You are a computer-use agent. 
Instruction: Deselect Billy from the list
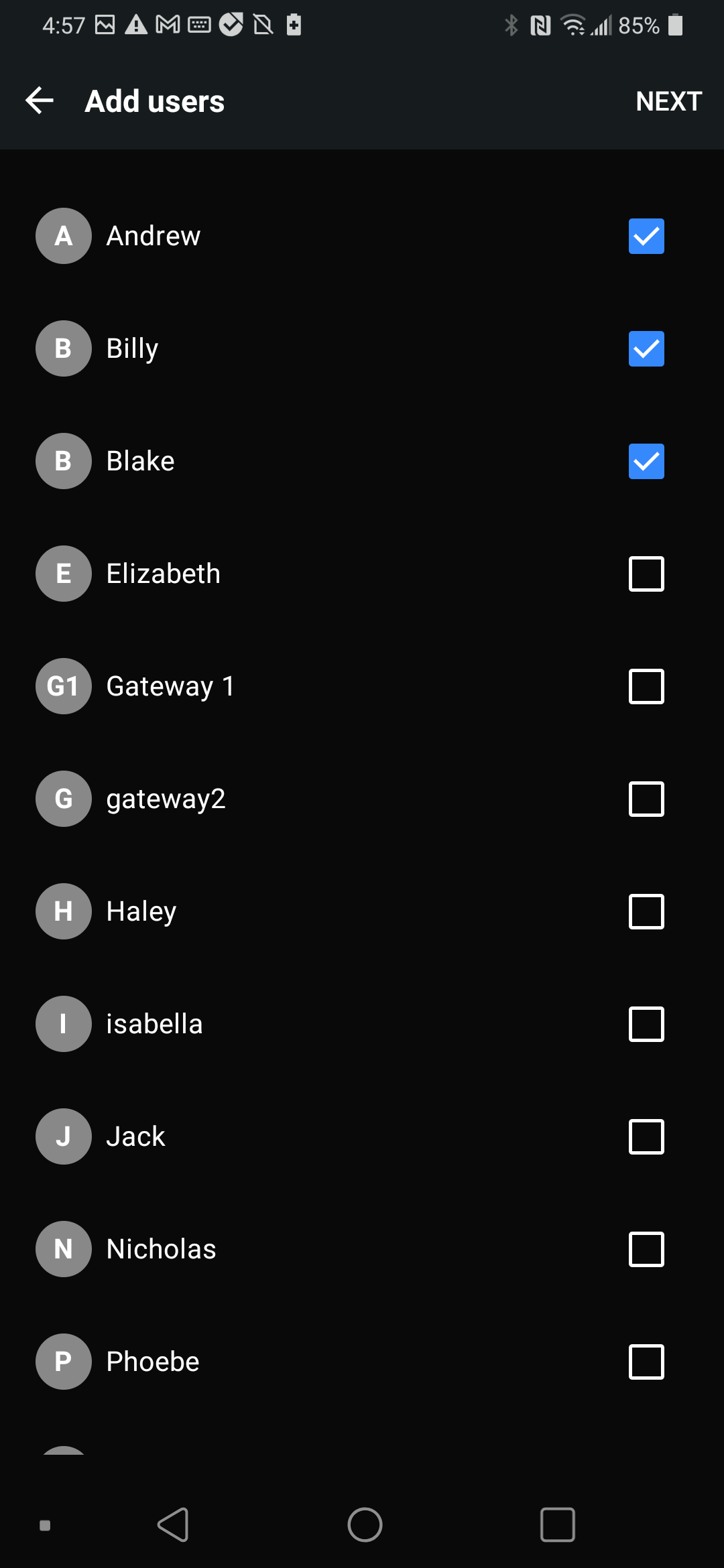[x=646, y=349]
